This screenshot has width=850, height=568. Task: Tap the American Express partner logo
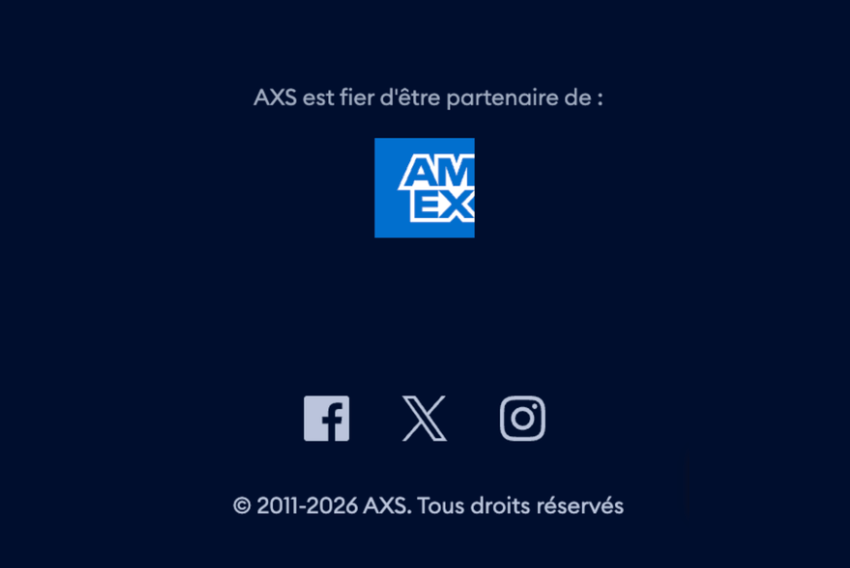pos(424,188)
